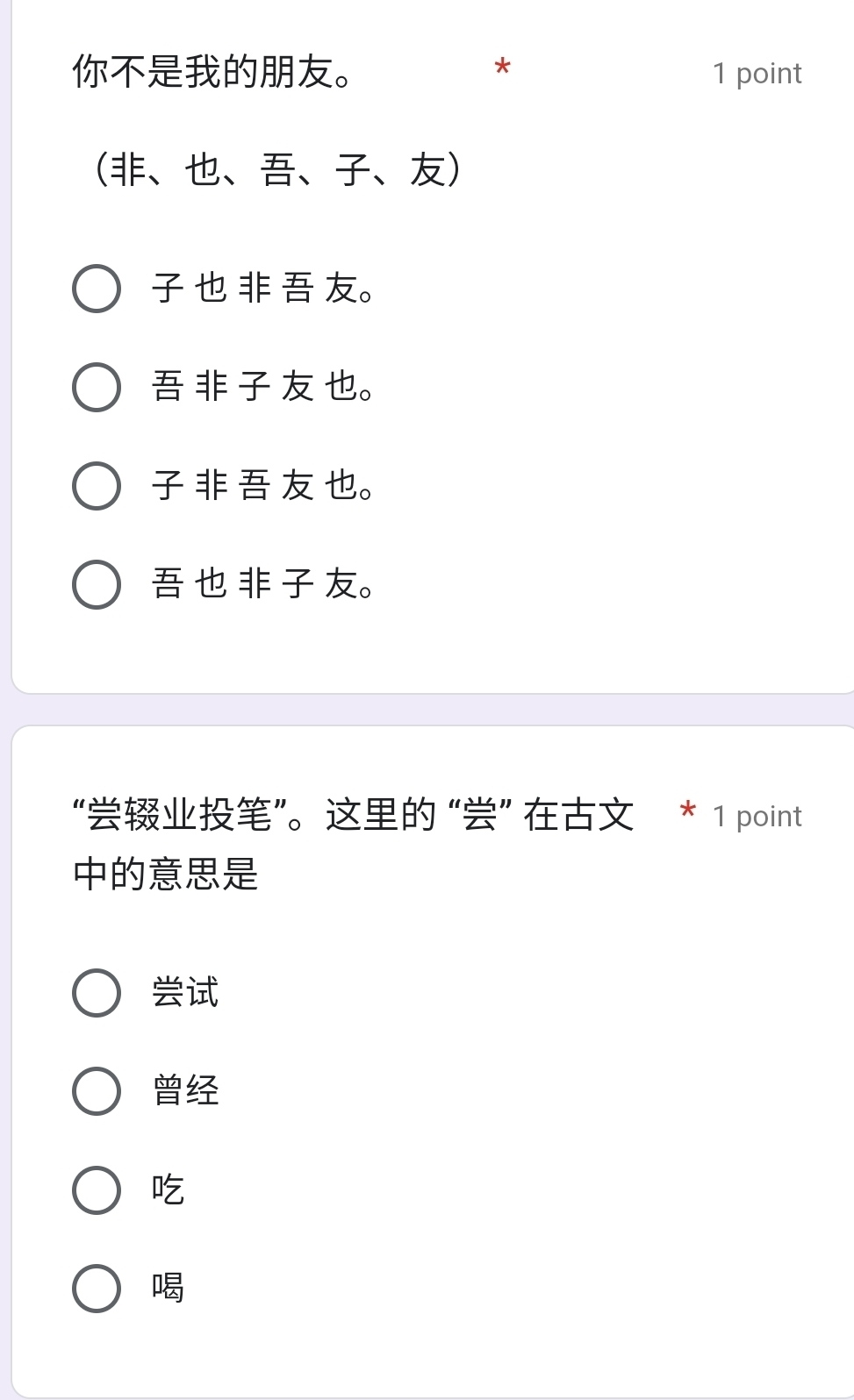Pick the 吃 answer choice
854x1400 pixels.
pyautogui.click(x=97, y=1190)
